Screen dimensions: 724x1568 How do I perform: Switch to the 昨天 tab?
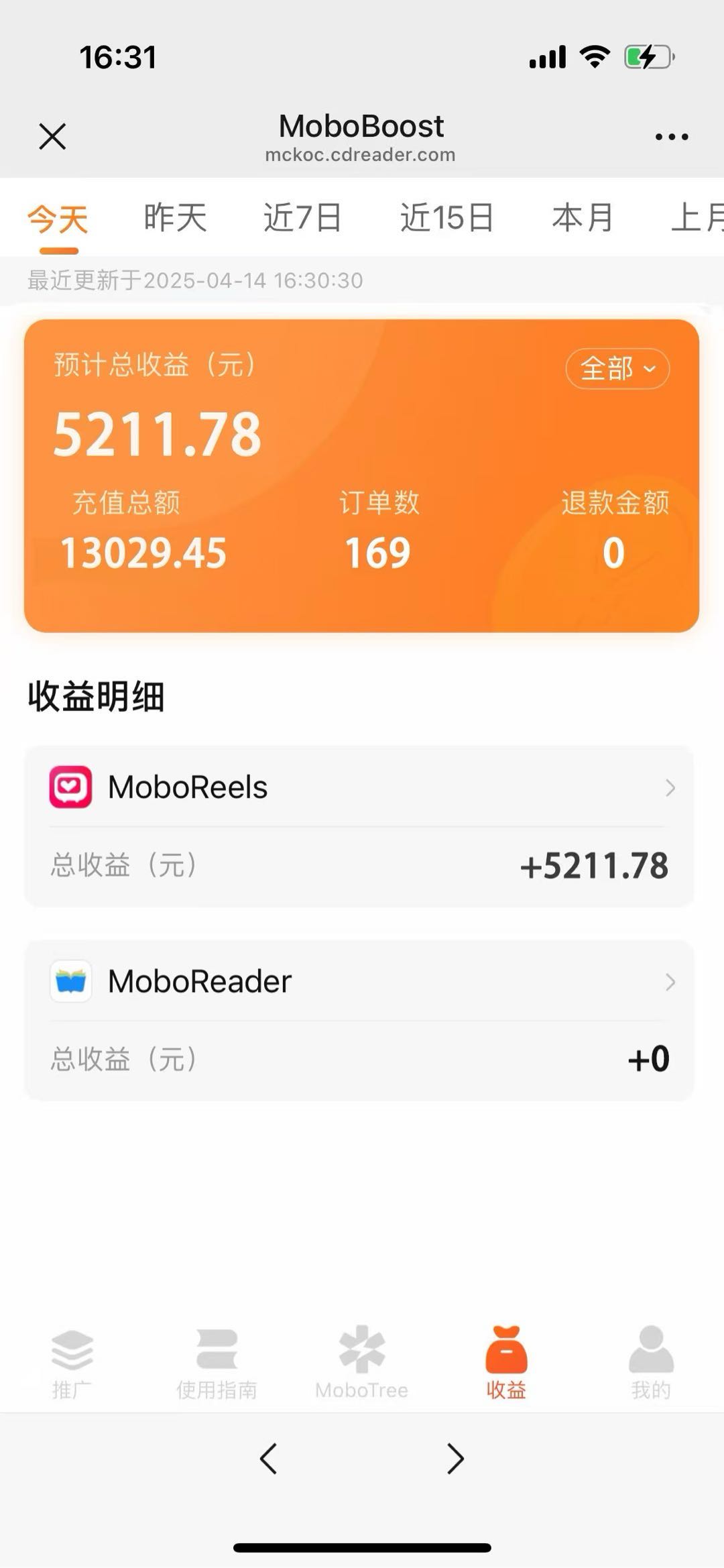[175, 218]
